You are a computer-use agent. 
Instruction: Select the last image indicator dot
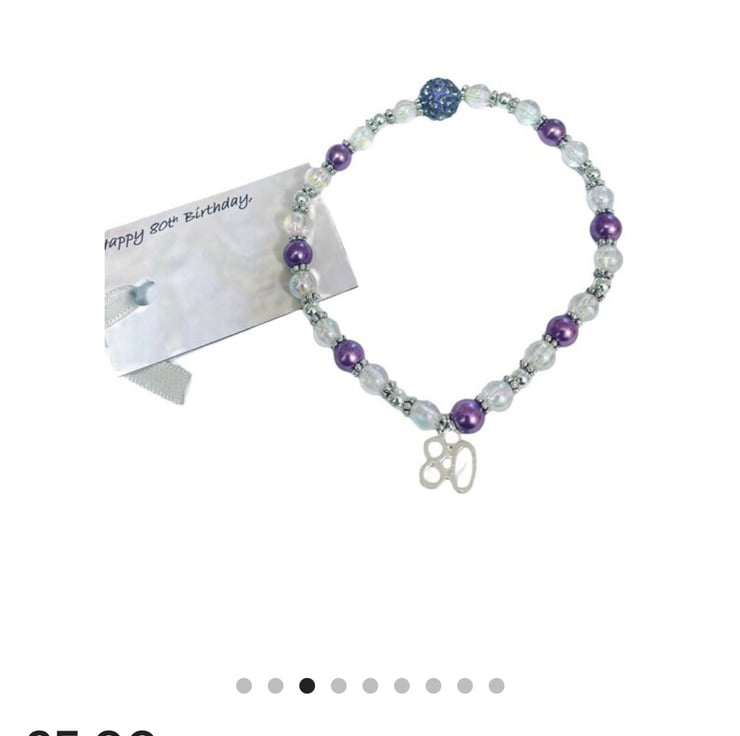pyautogui.click(x=496, y=686)
